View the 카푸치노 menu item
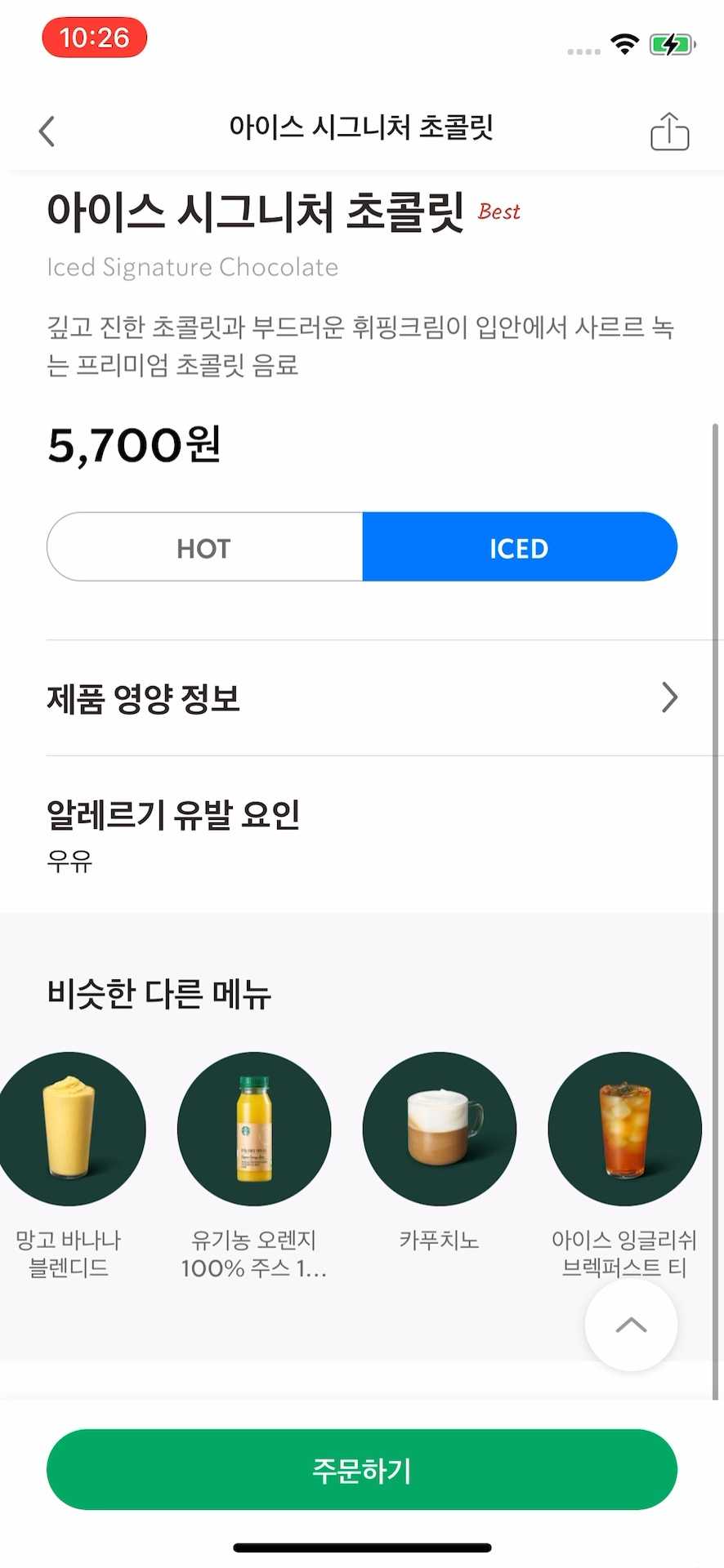Image resolution: width=724 pixels, height=1568 pixels. [440, 1153]
